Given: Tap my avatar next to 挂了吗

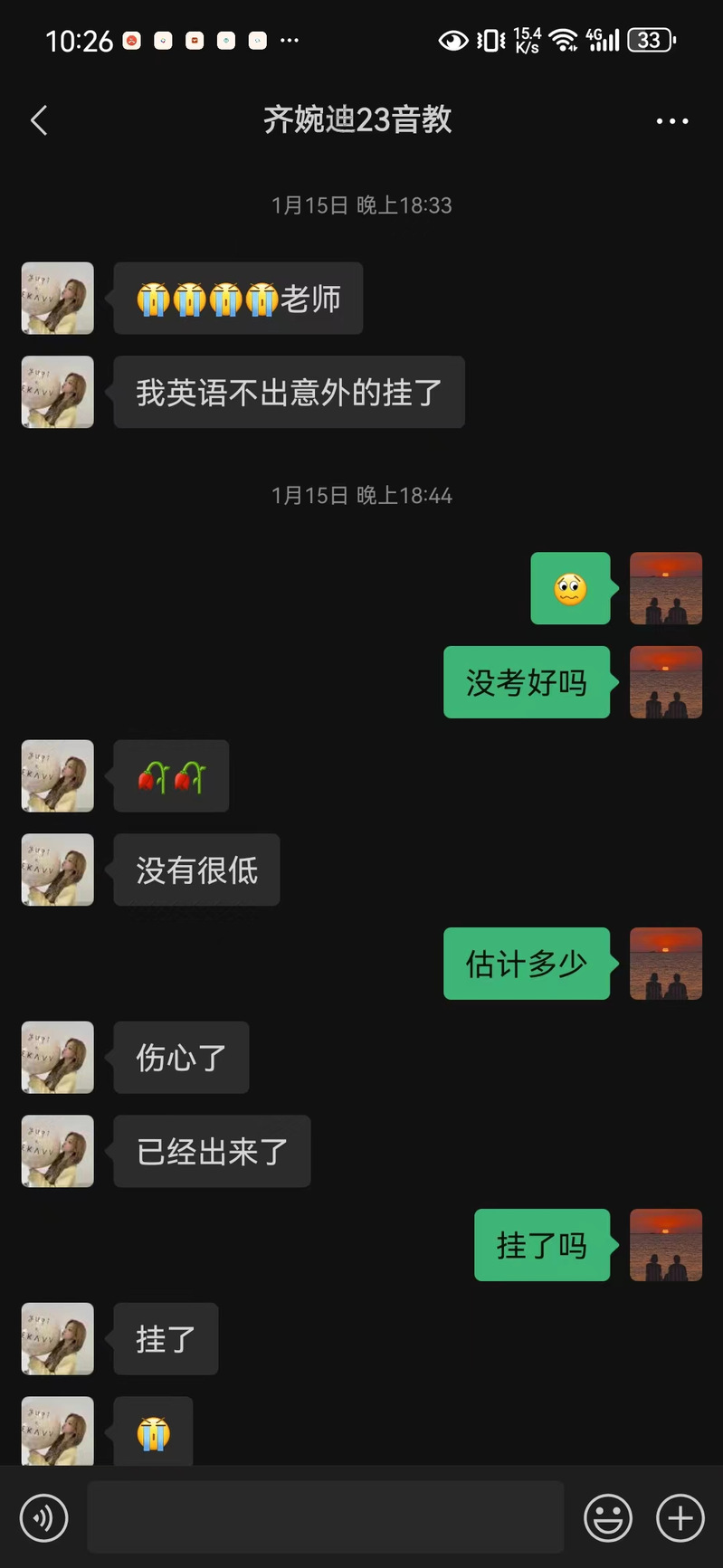Looking at the screenshot, I should click(x=666, y=1245).
